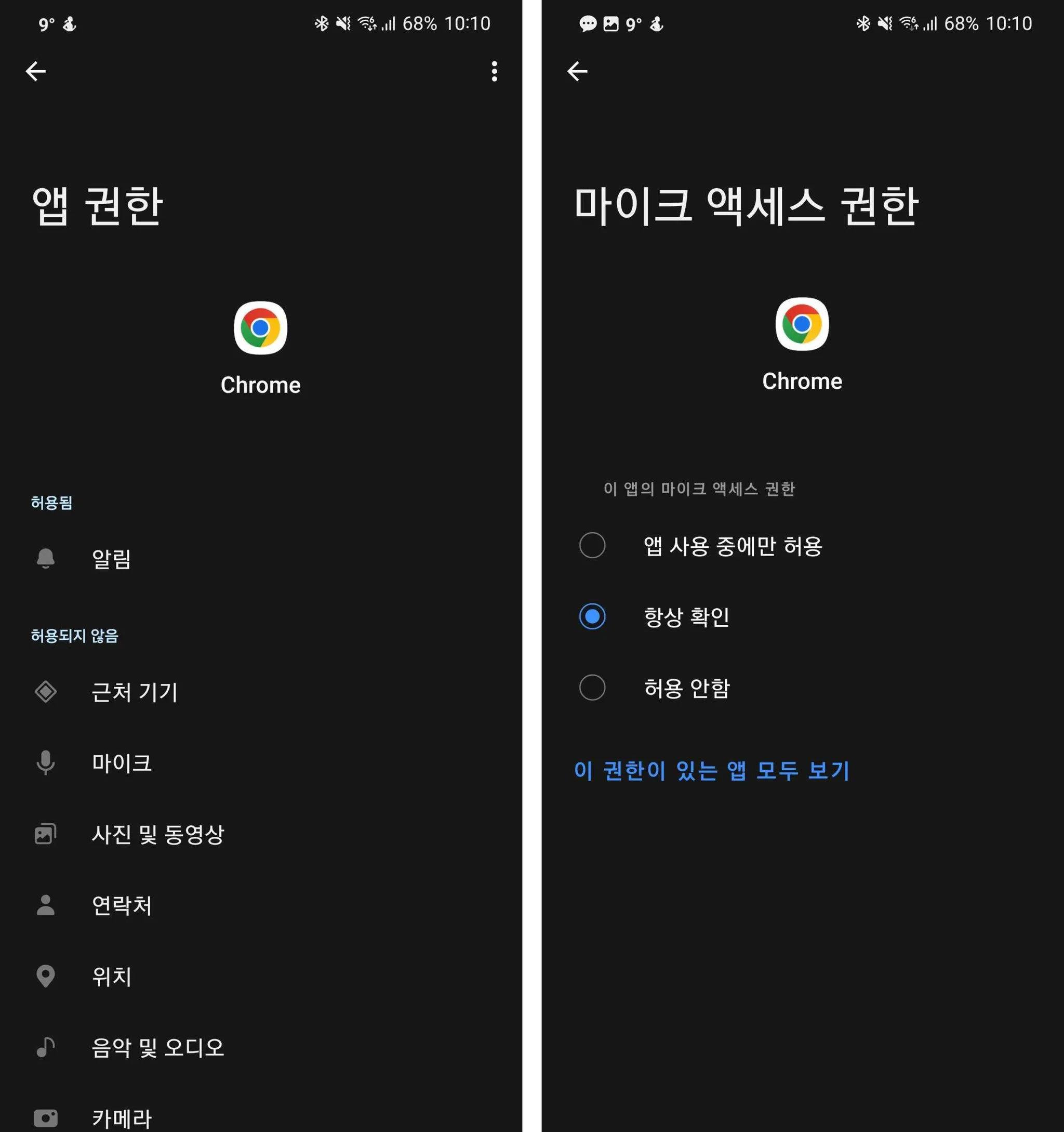Open the overflow menu on 앱 권한
Screen dimensions: 1064x1132
(494, 71)
